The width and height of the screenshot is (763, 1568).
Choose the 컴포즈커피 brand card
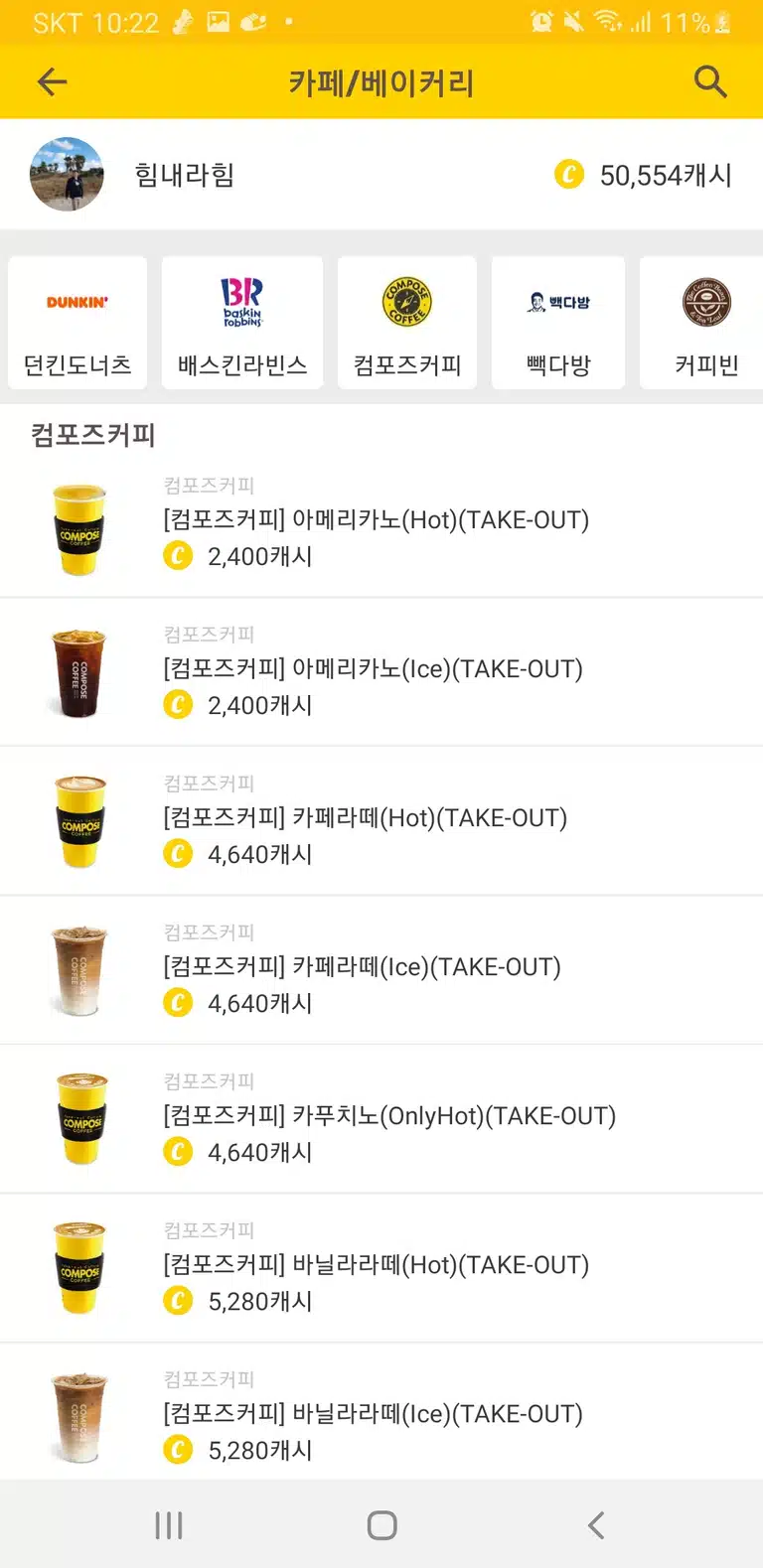click(407, 323)
